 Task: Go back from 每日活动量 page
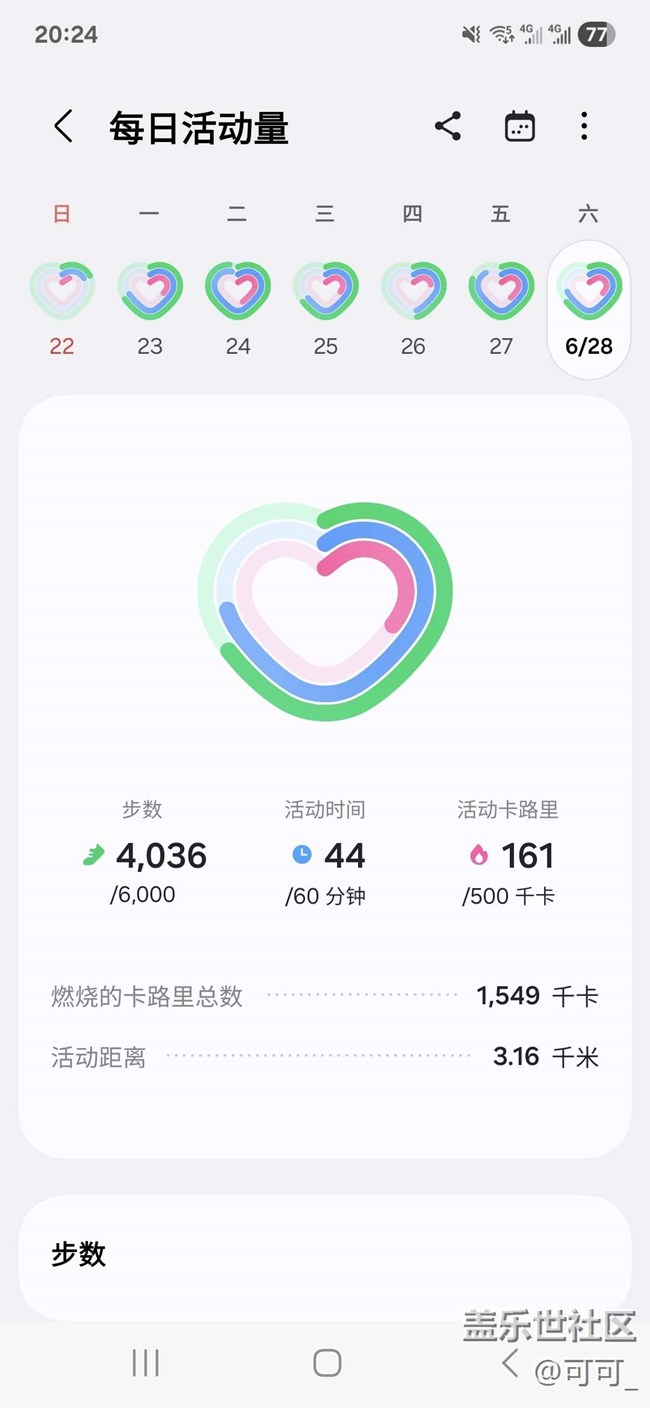pos(63,127)
